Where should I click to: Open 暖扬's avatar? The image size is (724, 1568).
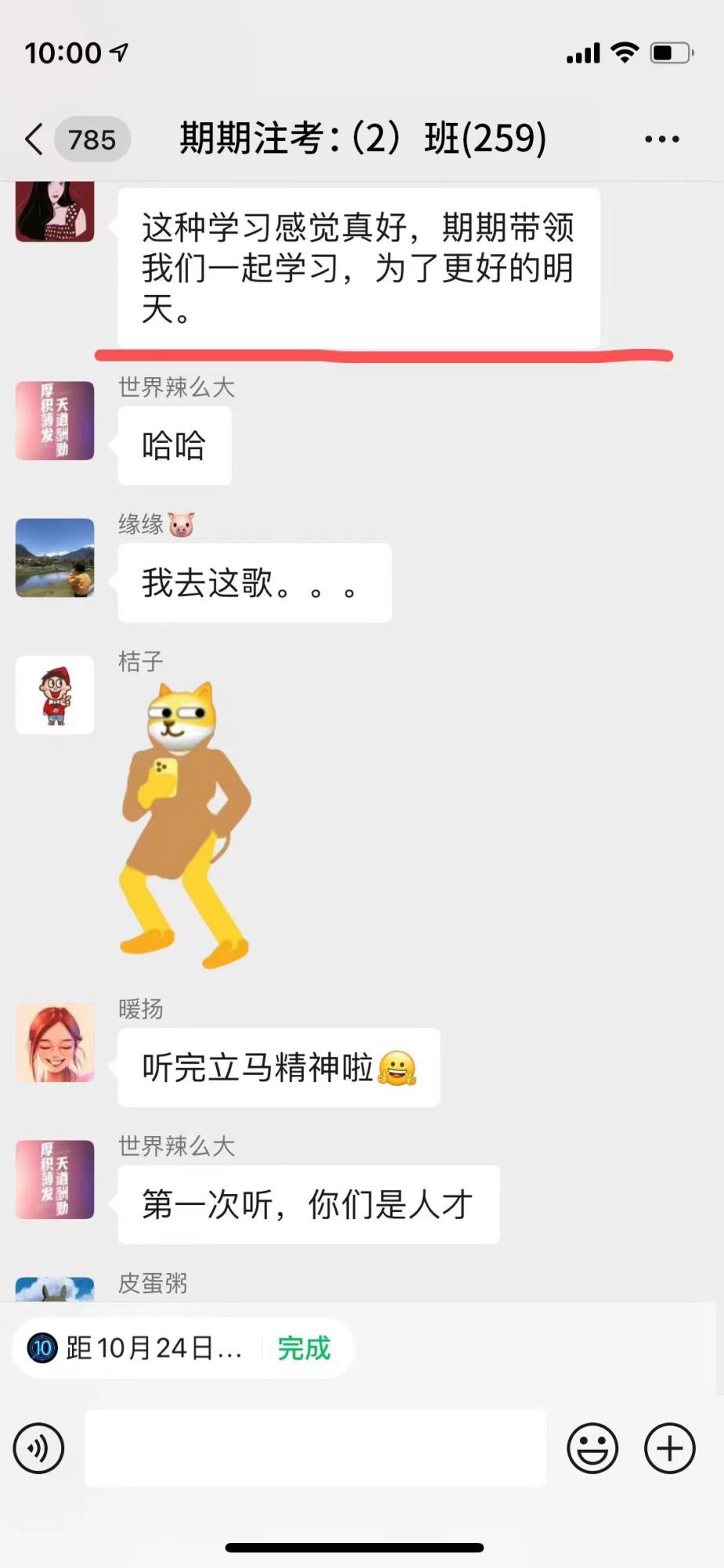55,1043
